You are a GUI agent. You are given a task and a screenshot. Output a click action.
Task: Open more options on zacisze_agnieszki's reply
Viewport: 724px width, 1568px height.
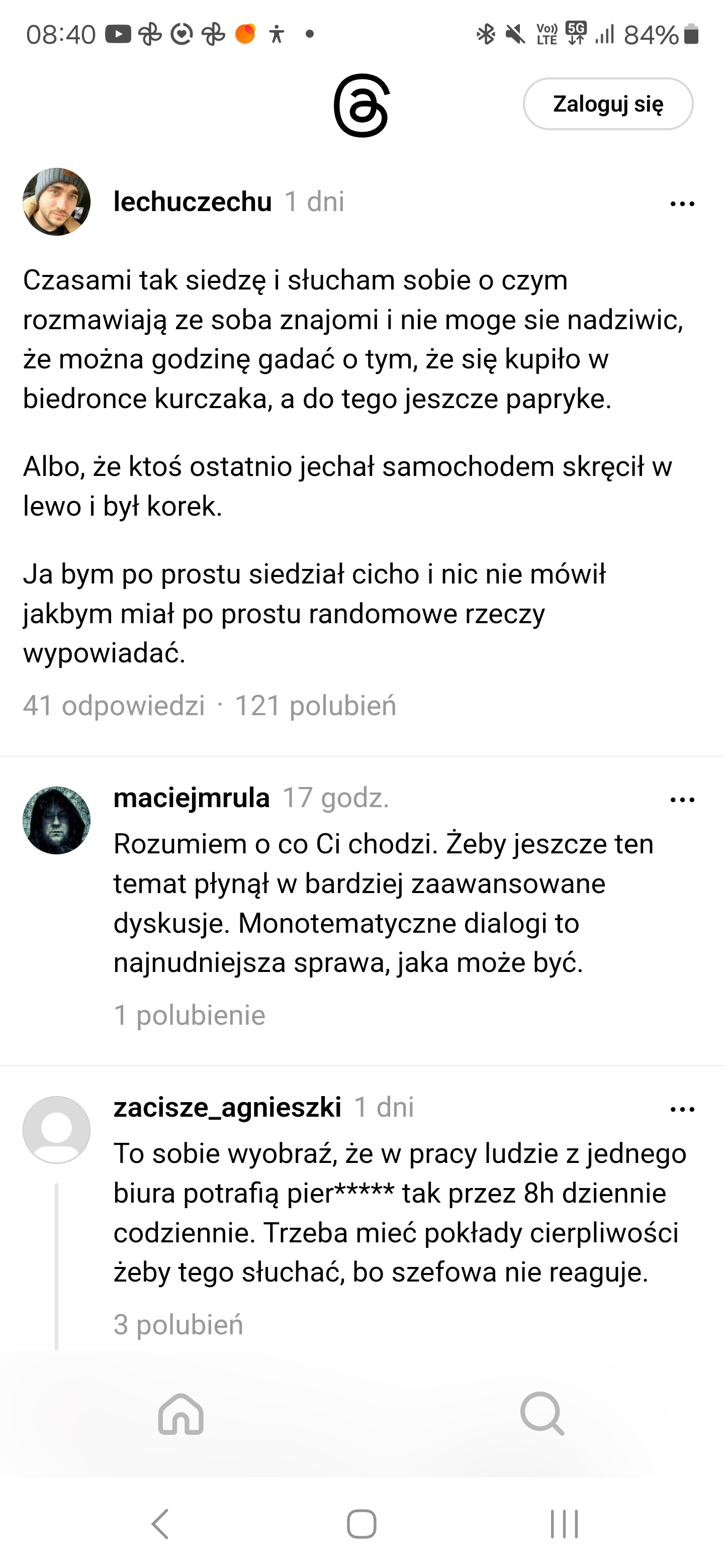tap(681, 1110)
